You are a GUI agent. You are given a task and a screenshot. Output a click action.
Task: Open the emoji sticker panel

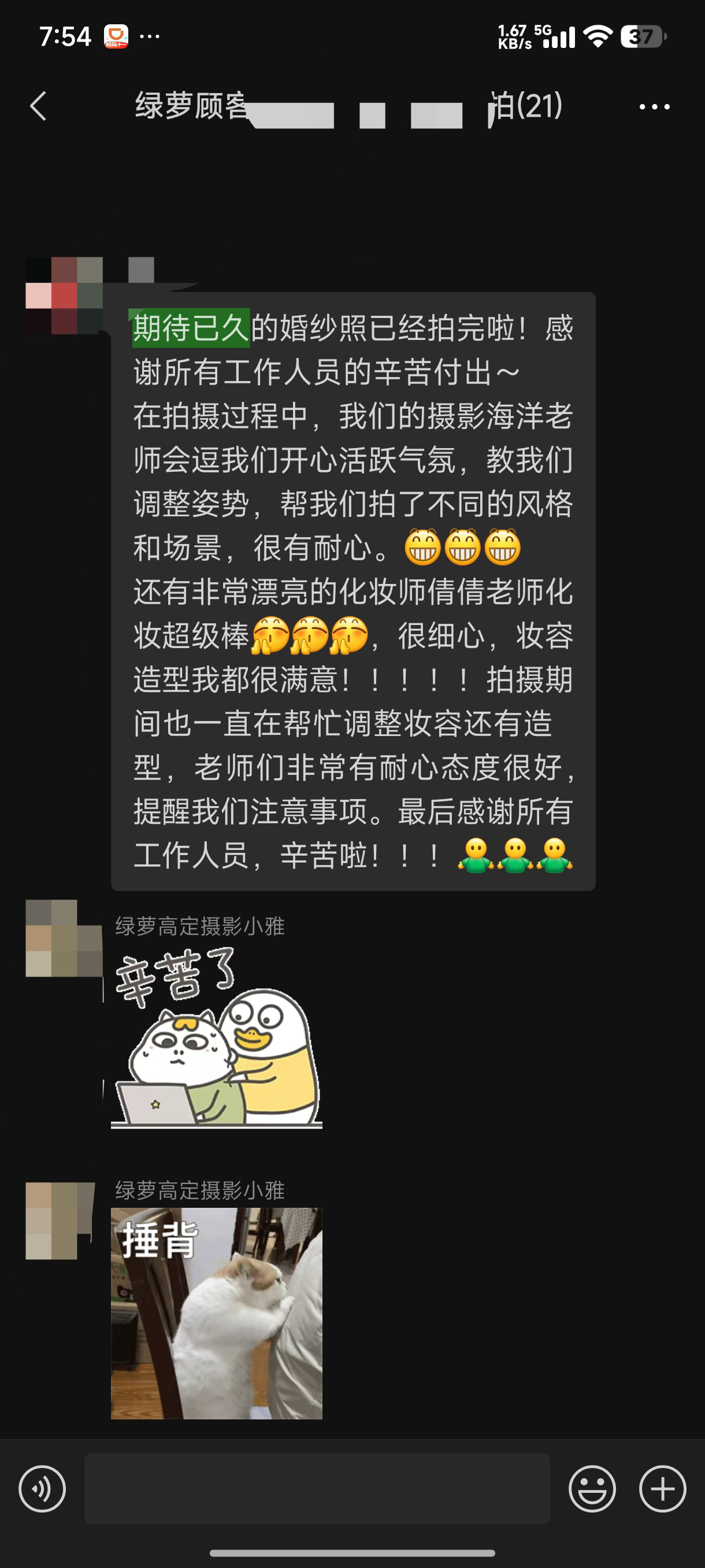click(591, 1488)
